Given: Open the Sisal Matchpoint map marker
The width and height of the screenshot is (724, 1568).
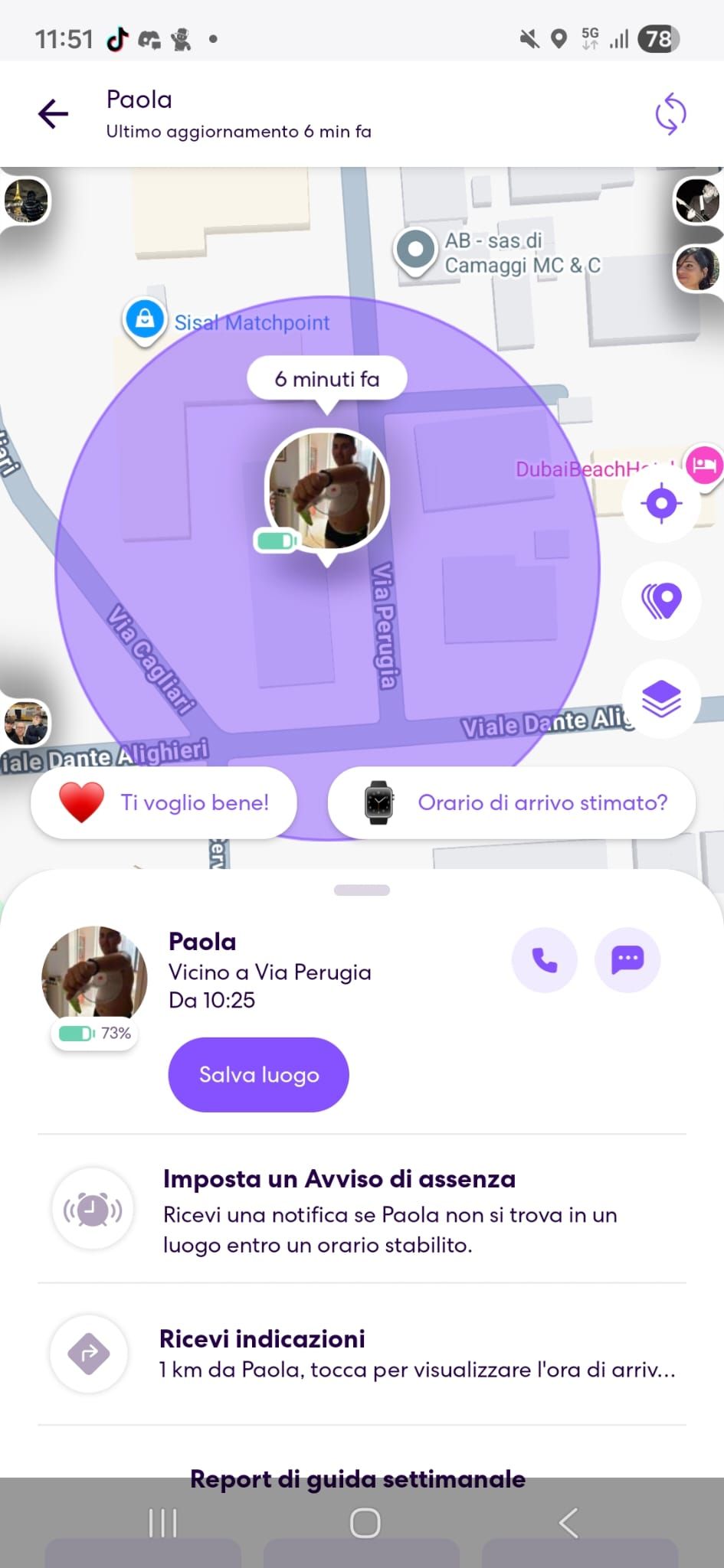Looking at the screenshot, I should coord(145,318).
